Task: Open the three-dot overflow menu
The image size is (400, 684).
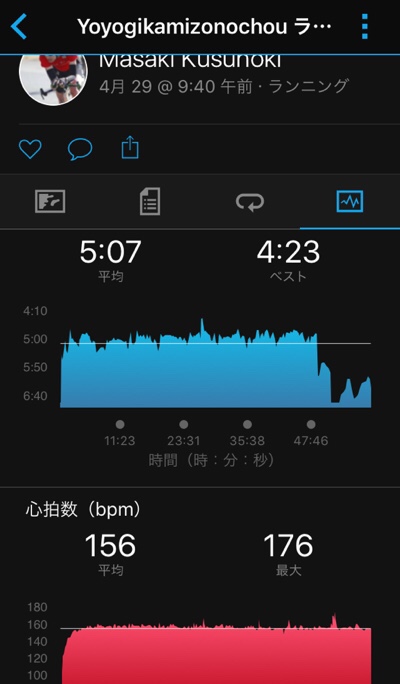Action: point(365,26)
